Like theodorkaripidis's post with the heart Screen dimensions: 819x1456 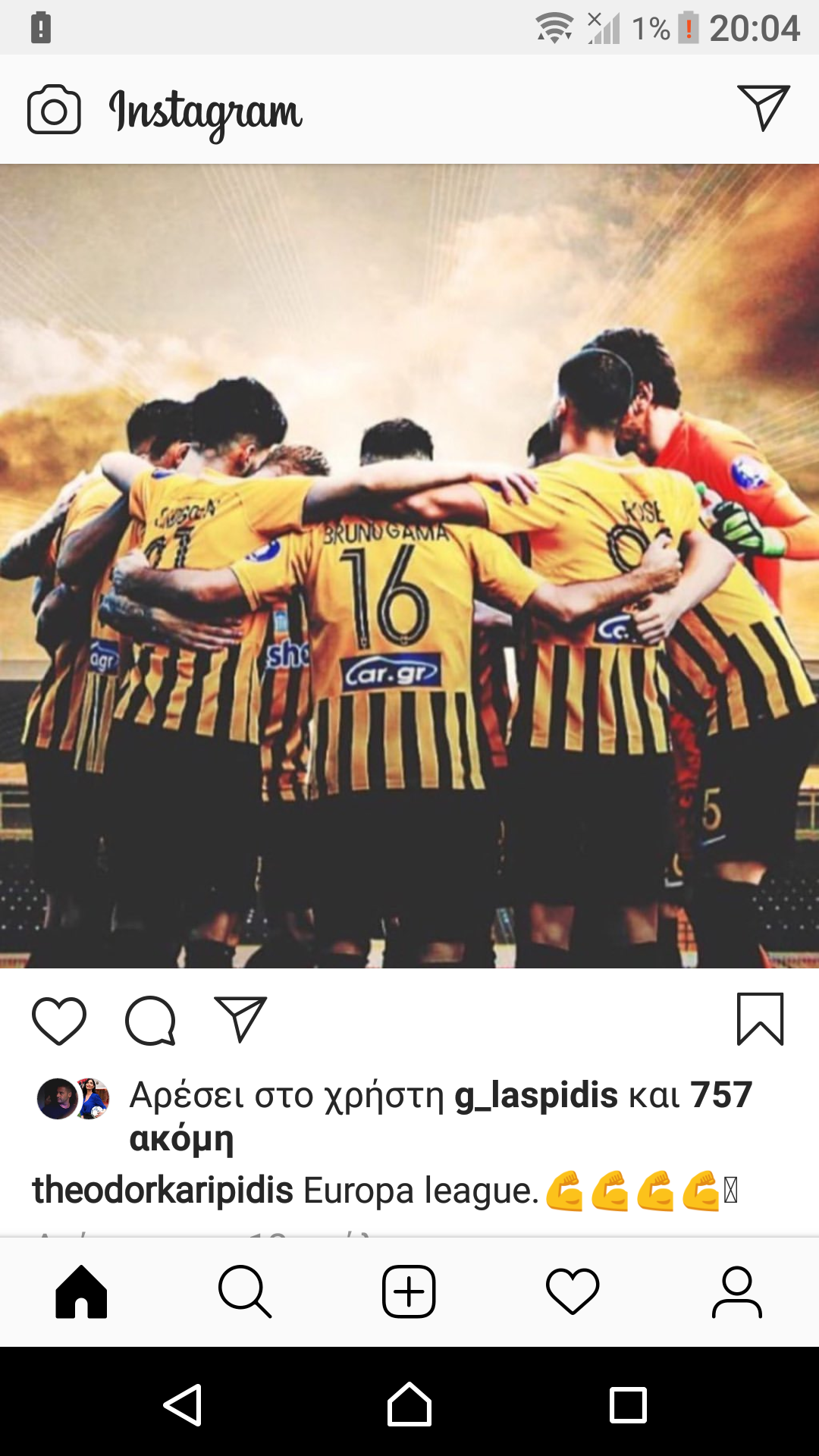coord(59,1021)
